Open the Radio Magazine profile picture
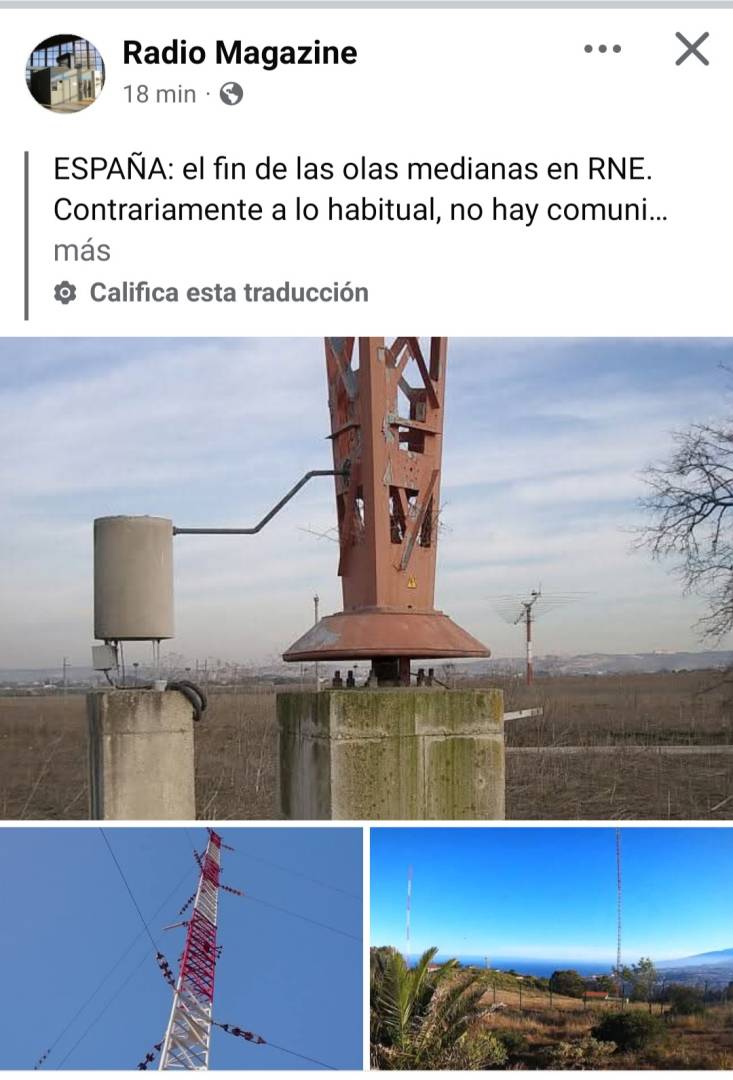 [x=65, y=73]
